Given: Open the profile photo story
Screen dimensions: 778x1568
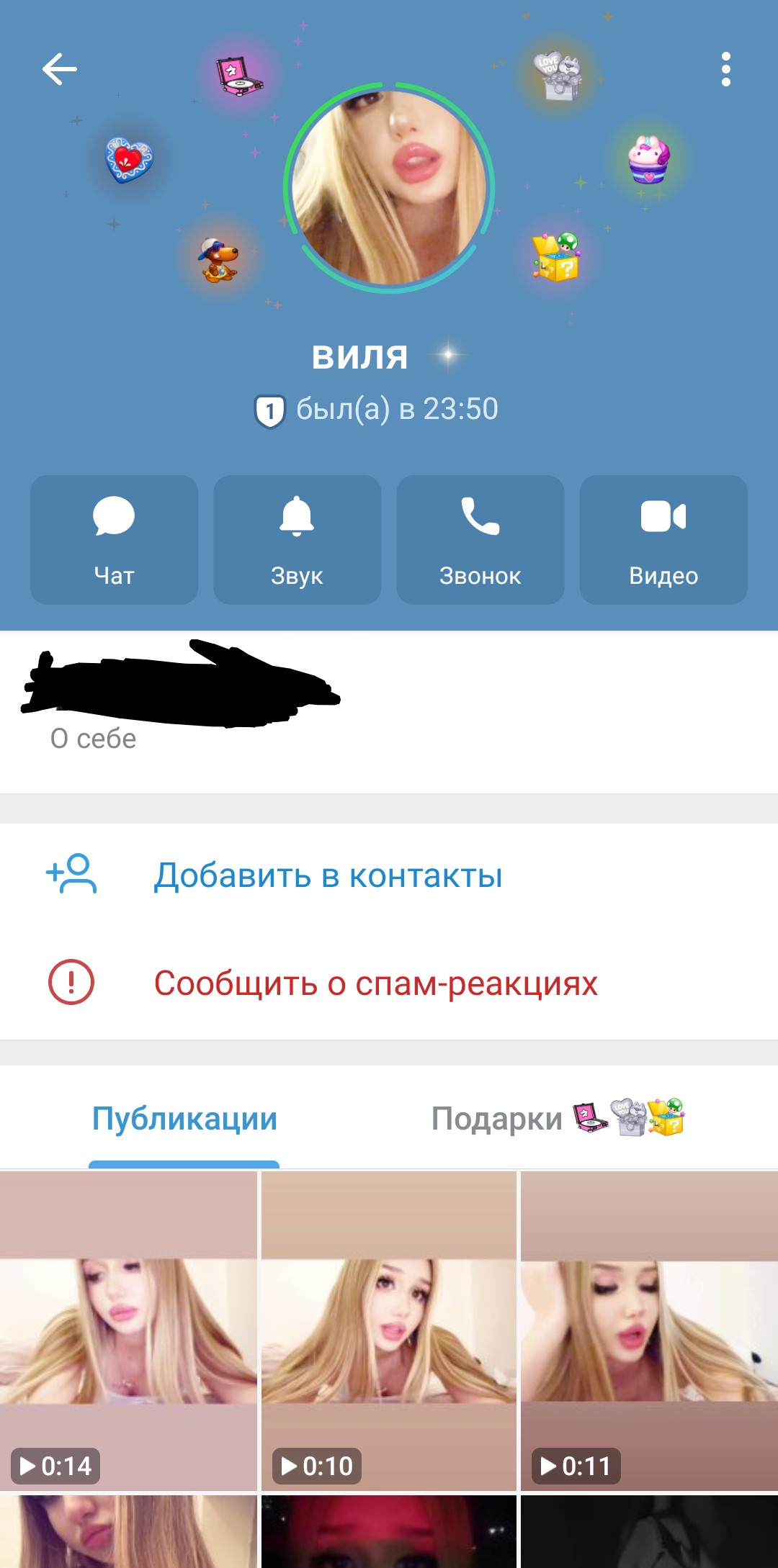Looking at the screenshot, I should coord(389,188).
